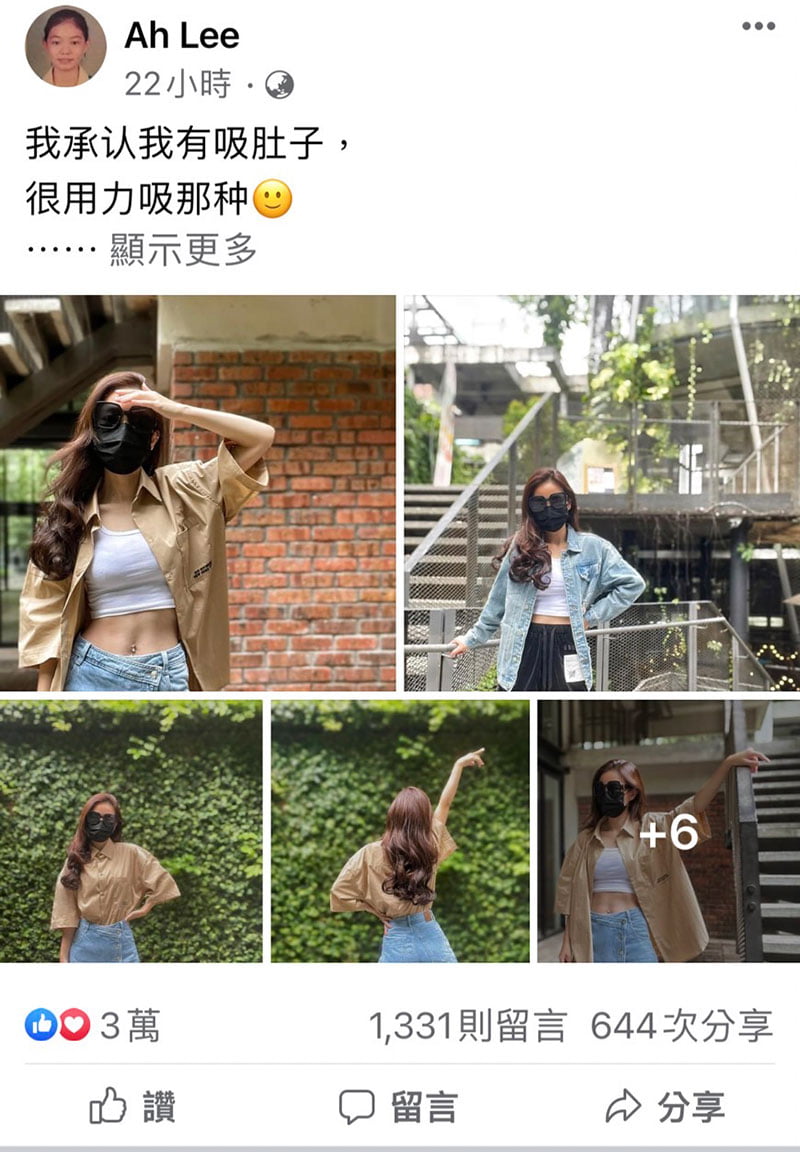Expand the post text with 顯示更多
Screen dimensions: 800x1152
[183, 248]
